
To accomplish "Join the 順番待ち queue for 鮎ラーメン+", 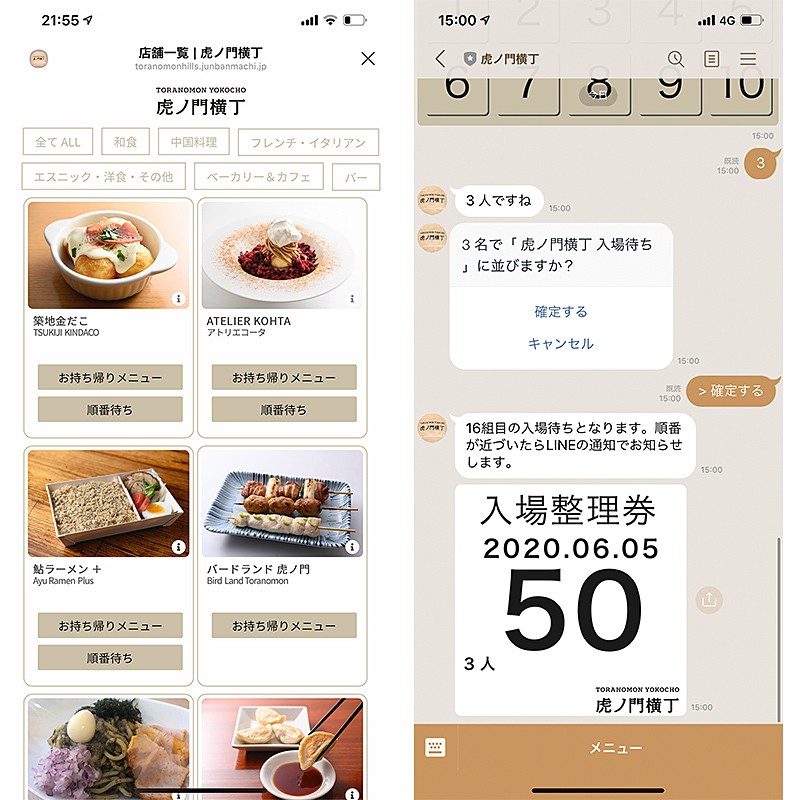I will tap(110, 658).
